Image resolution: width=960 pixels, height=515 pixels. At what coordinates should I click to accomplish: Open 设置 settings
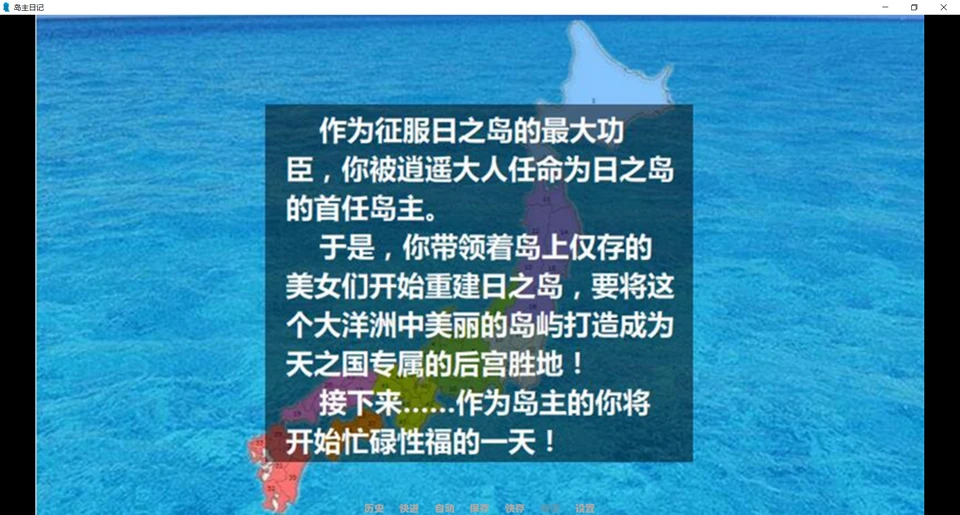(585, 508)
